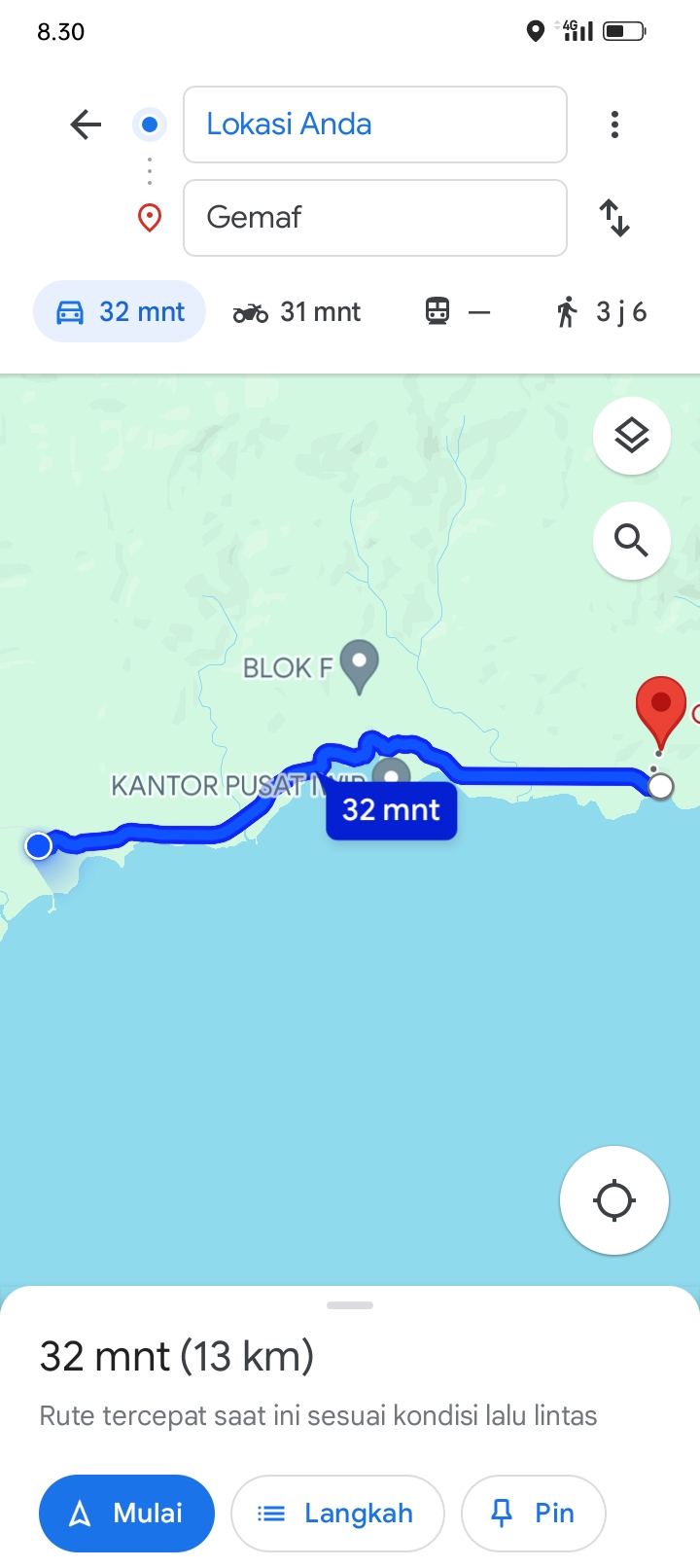The width and height of the screenshot is (700, 1568).
Task: Search along the route
Action: 632,541
